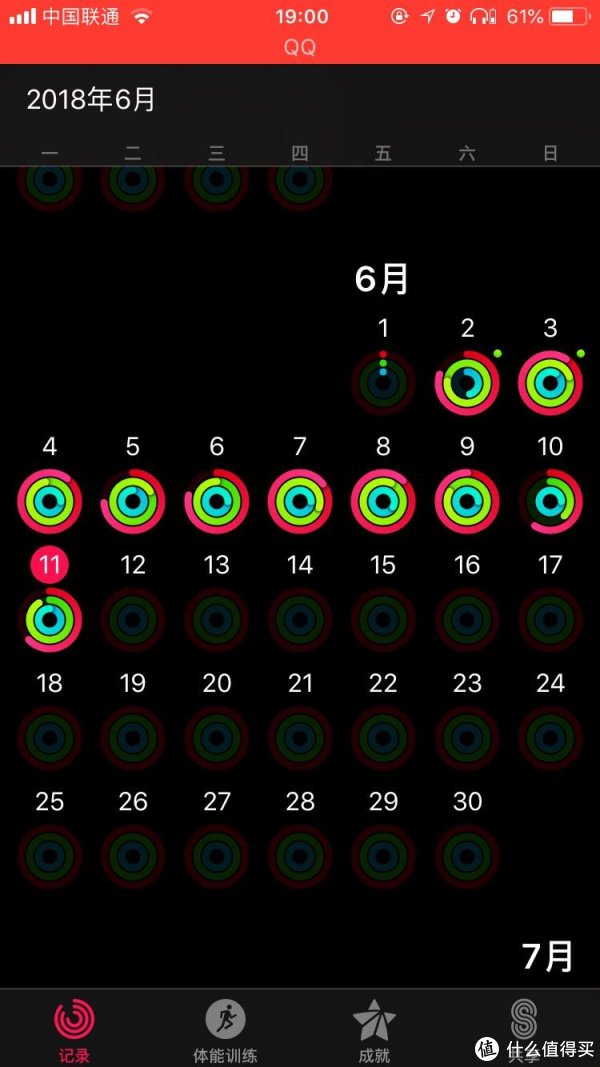Open activity for June 9
This screenshot has height=1067, width=600.
pos(467,502)
